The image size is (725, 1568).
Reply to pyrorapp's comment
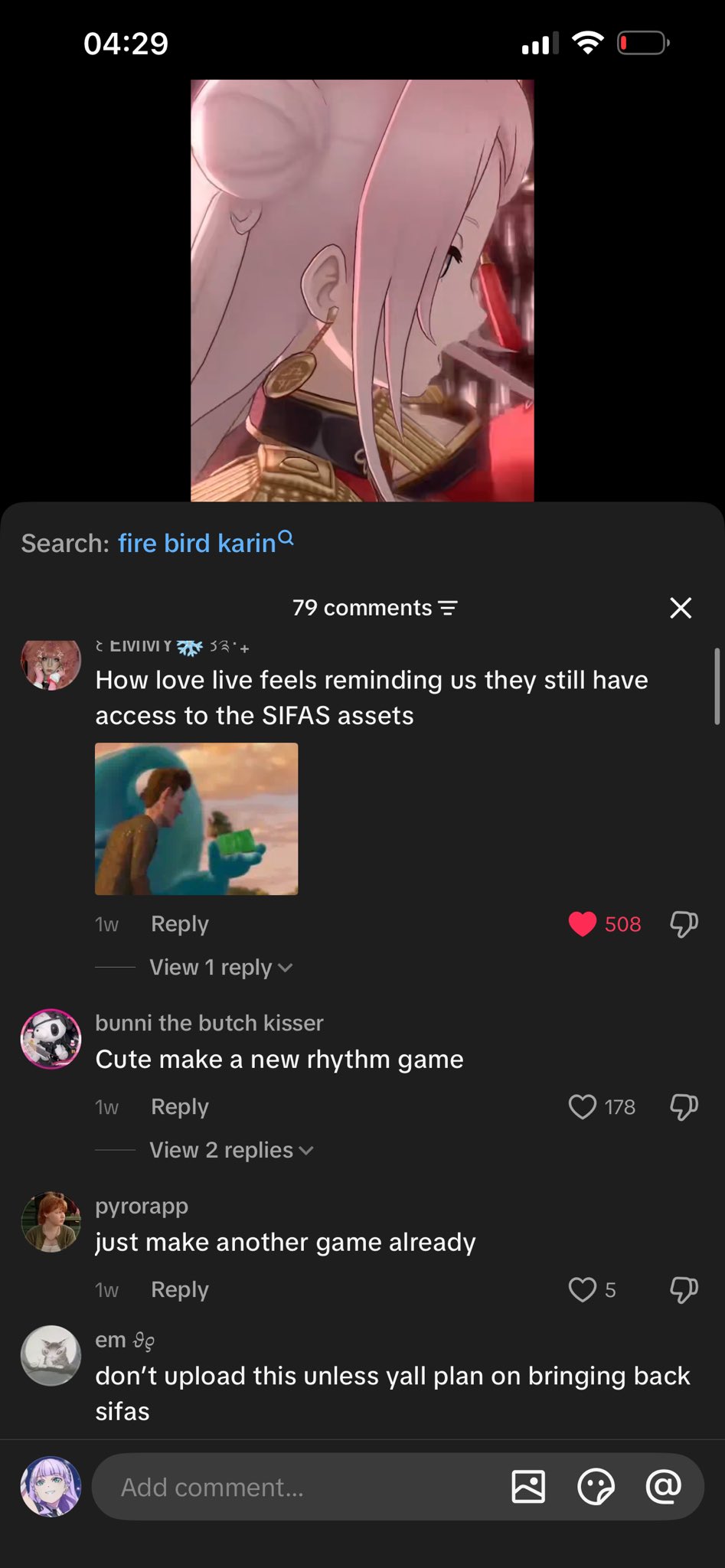point(180,1290)
